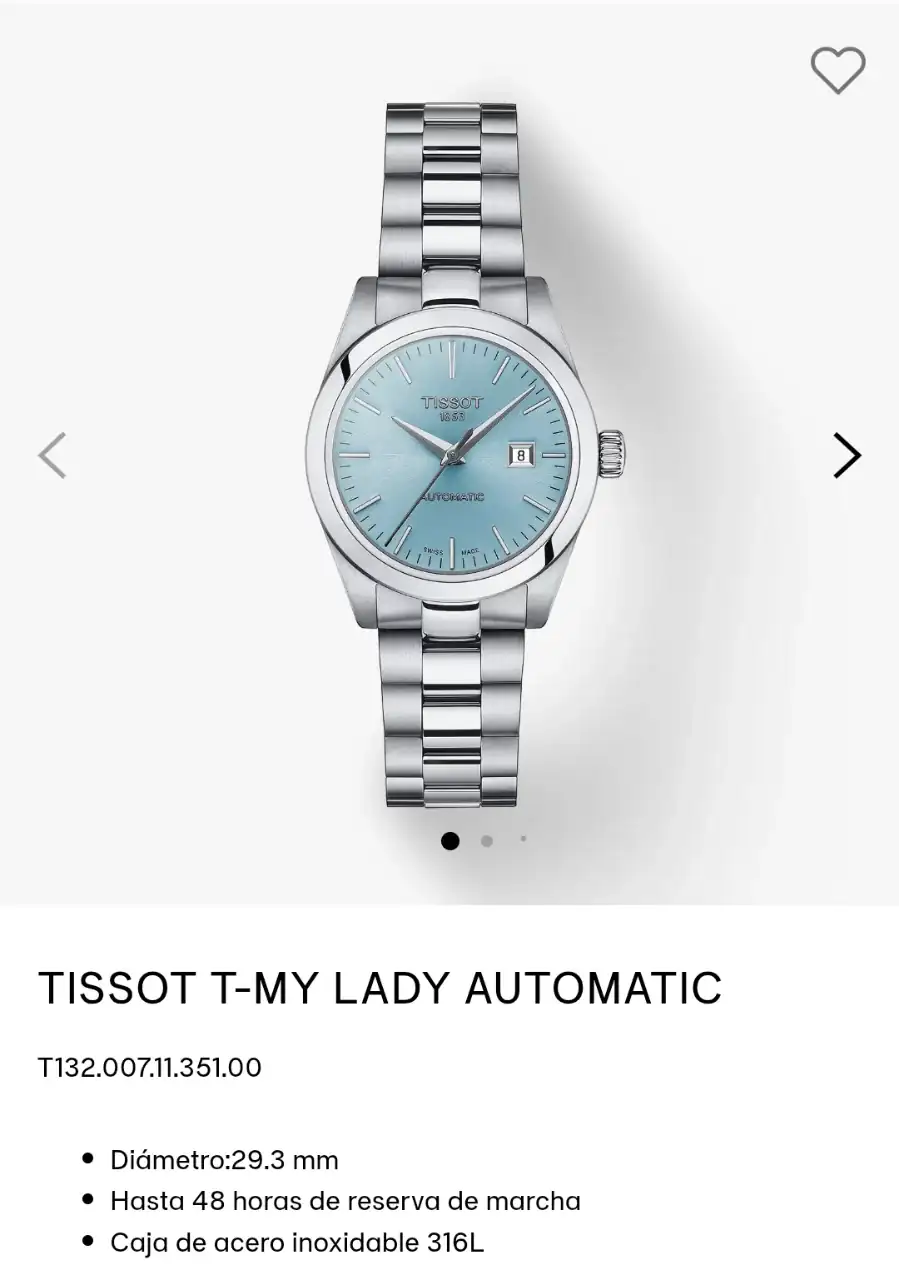Add the Tissot watch to the wishlist
Image resolution: width=899 pixels, height=1280 pixels.
point(837,70)
